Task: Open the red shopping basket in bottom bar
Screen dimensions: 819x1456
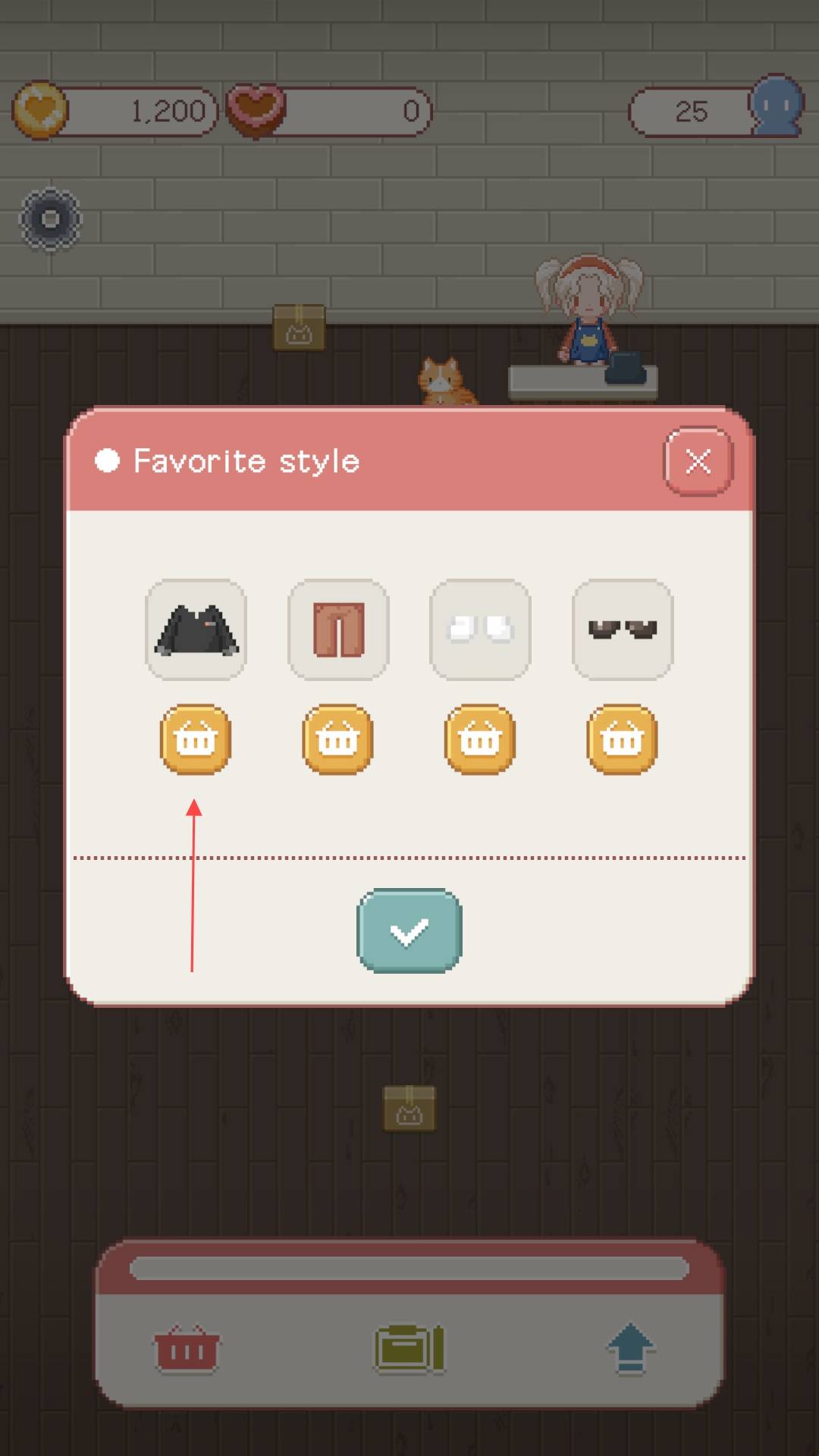Action: point(187,1349)
